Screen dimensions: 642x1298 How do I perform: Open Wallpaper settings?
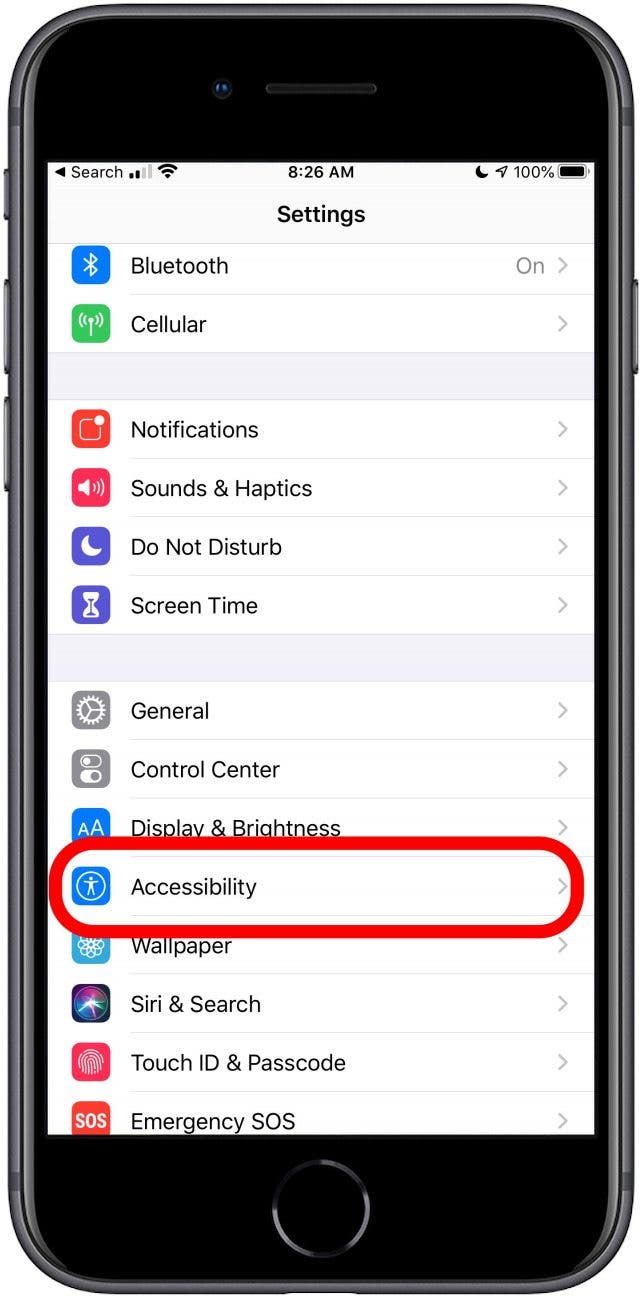(321, 945)
